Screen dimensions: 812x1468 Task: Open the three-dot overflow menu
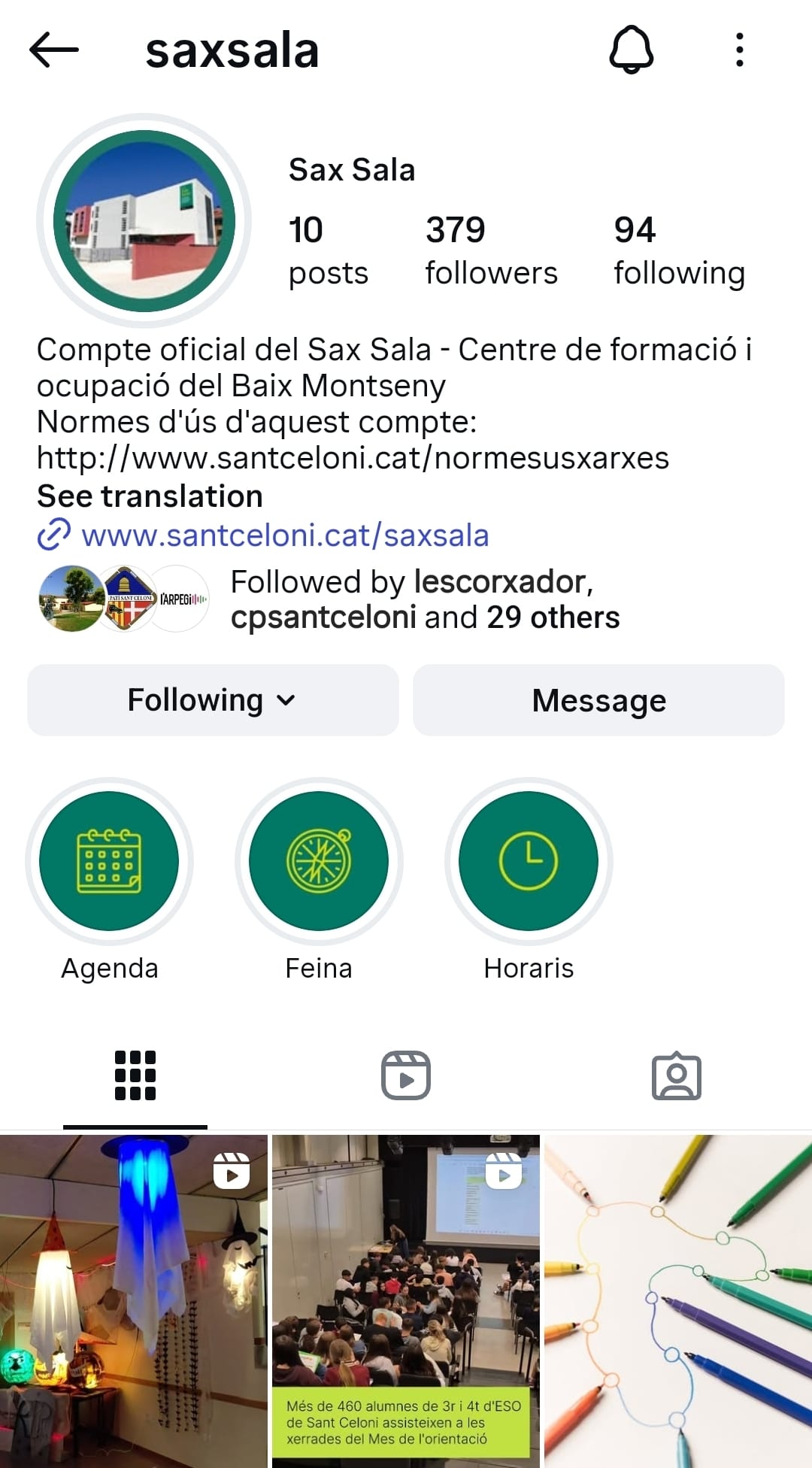pyautogui.click(x=740, y=50)
